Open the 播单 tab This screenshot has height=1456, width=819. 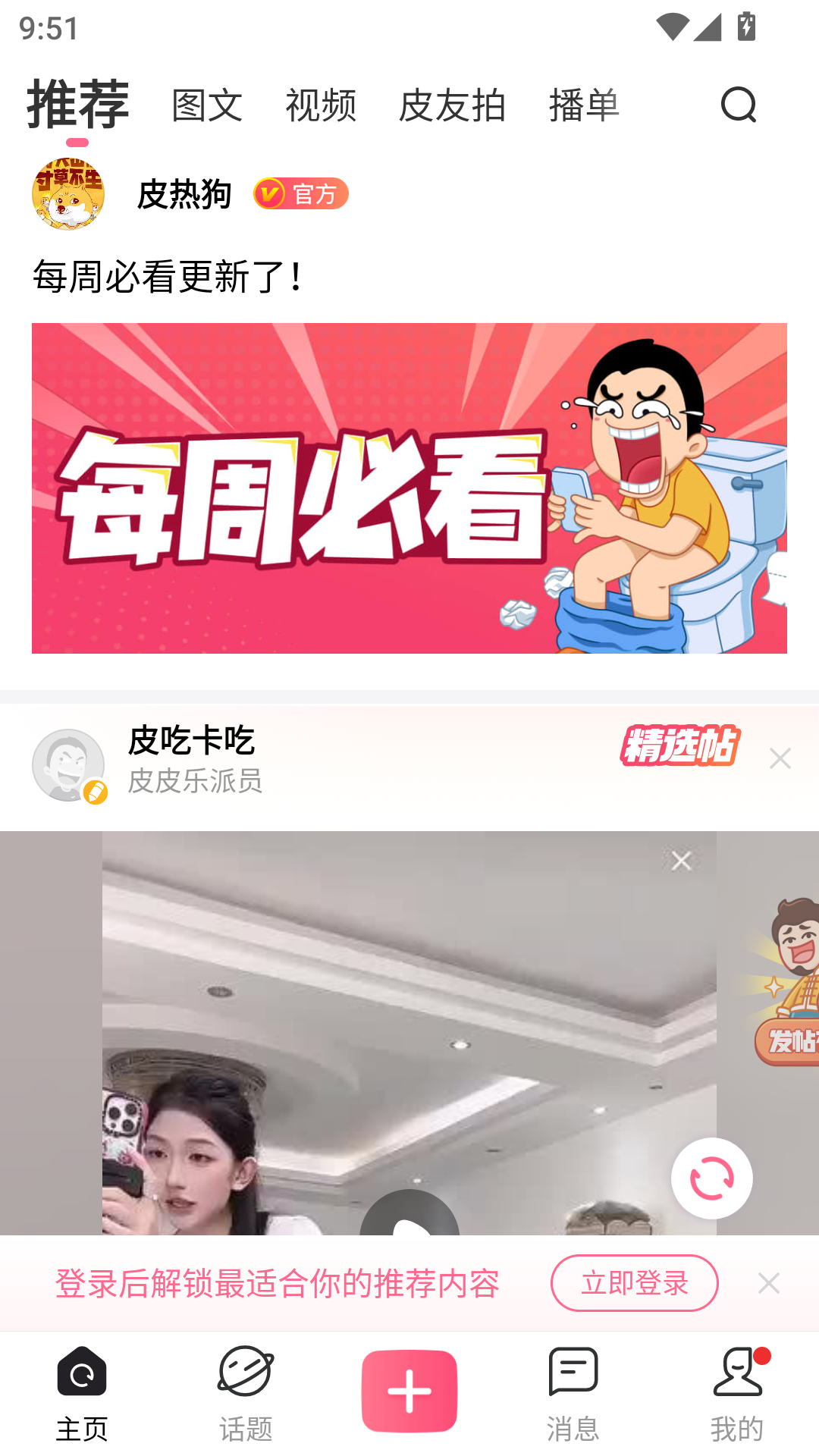[585, 105]
